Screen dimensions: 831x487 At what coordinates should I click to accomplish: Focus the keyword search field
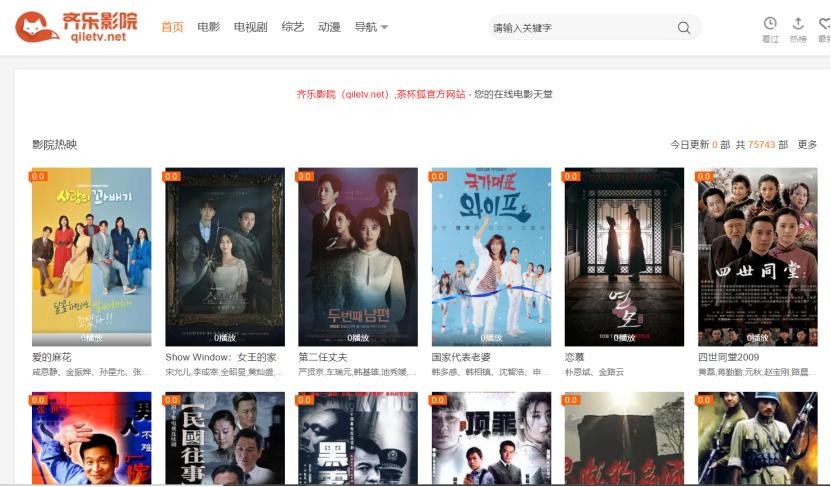[580, 28]
